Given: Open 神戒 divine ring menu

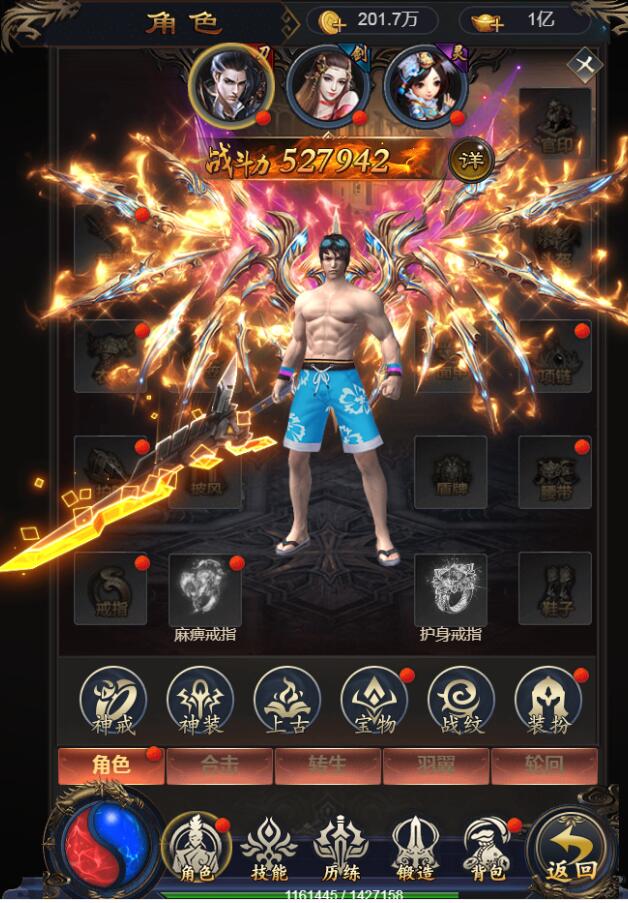Looking at the screenshot, I should (x=112, y=701).
